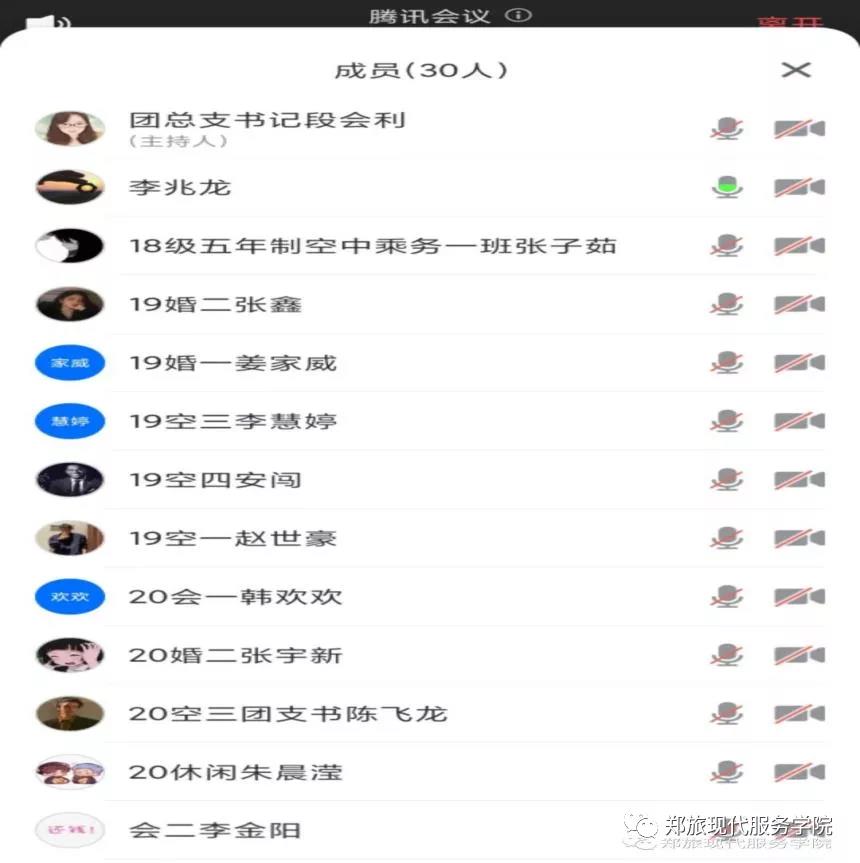
Task: Open member 19空四安闯
Action: pos(215,480)
